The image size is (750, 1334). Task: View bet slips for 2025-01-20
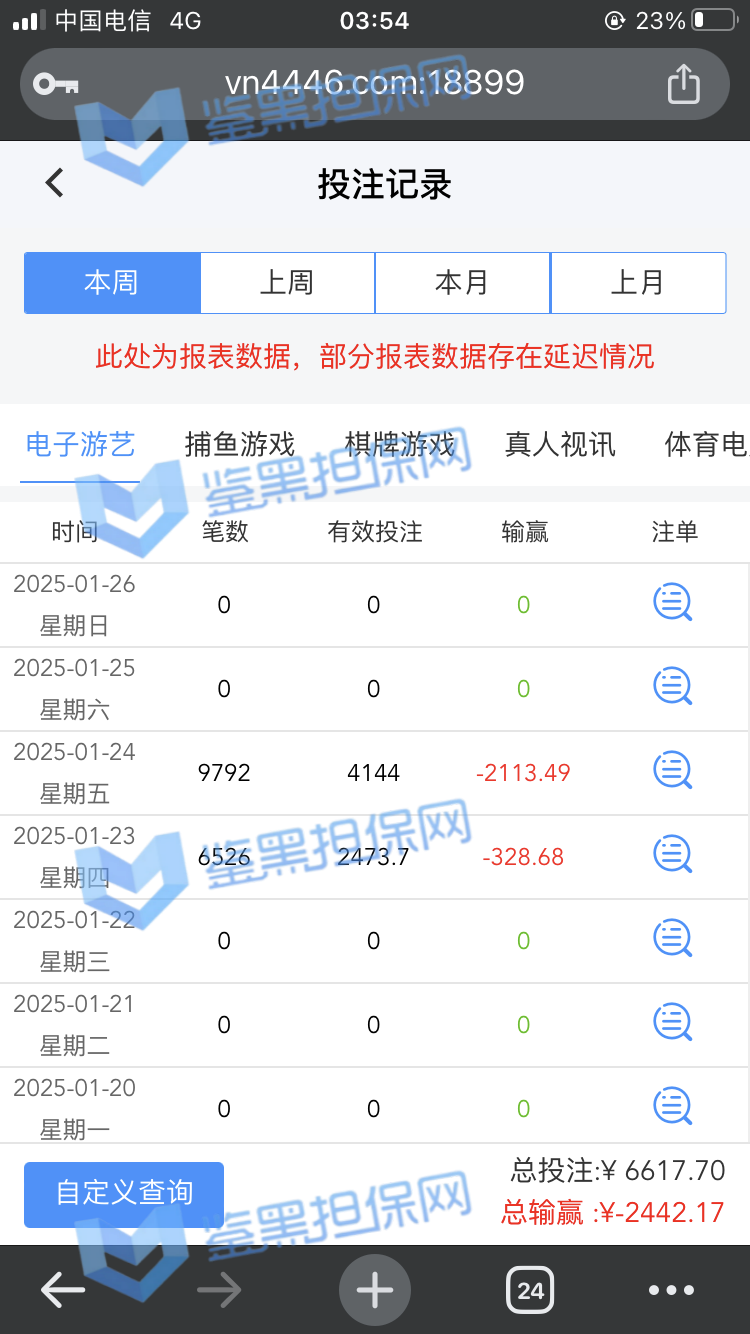(x=673, y=1106)
